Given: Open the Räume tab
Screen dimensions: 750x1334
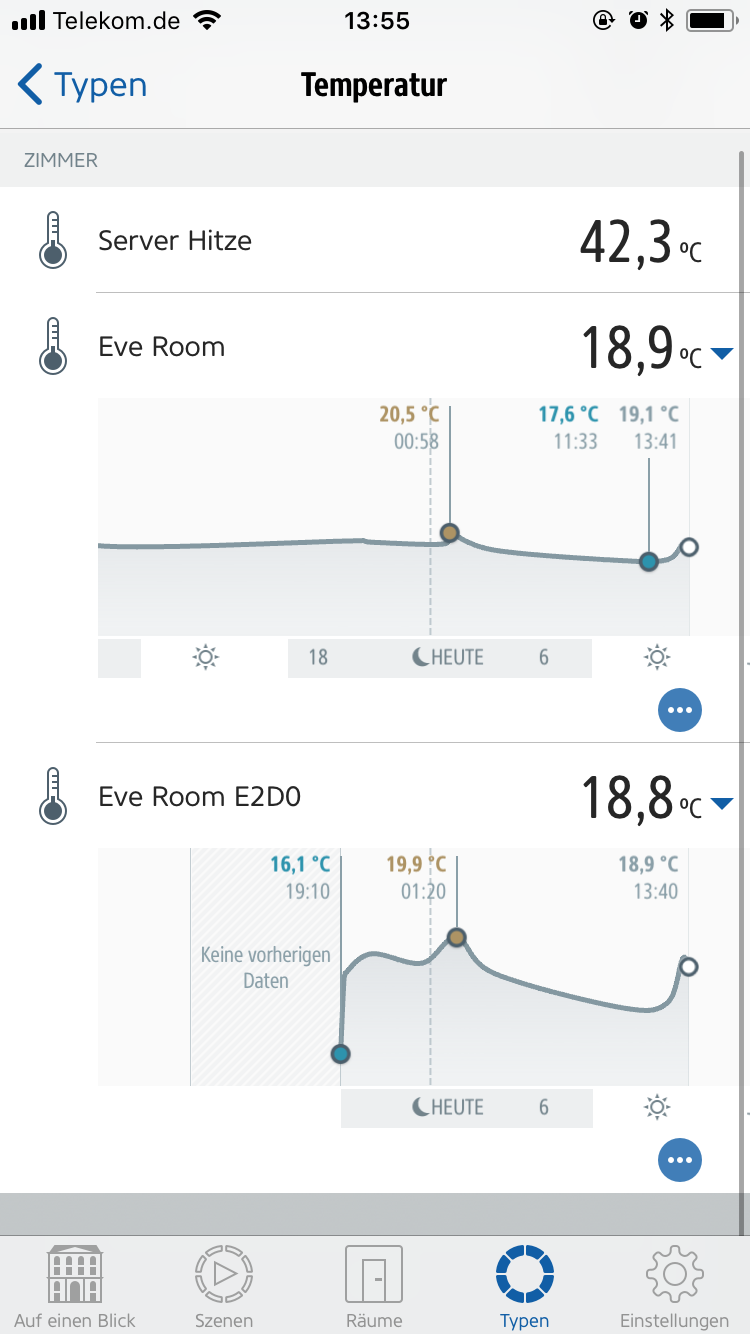Looking at the screenshot, I should [374, 1285].
